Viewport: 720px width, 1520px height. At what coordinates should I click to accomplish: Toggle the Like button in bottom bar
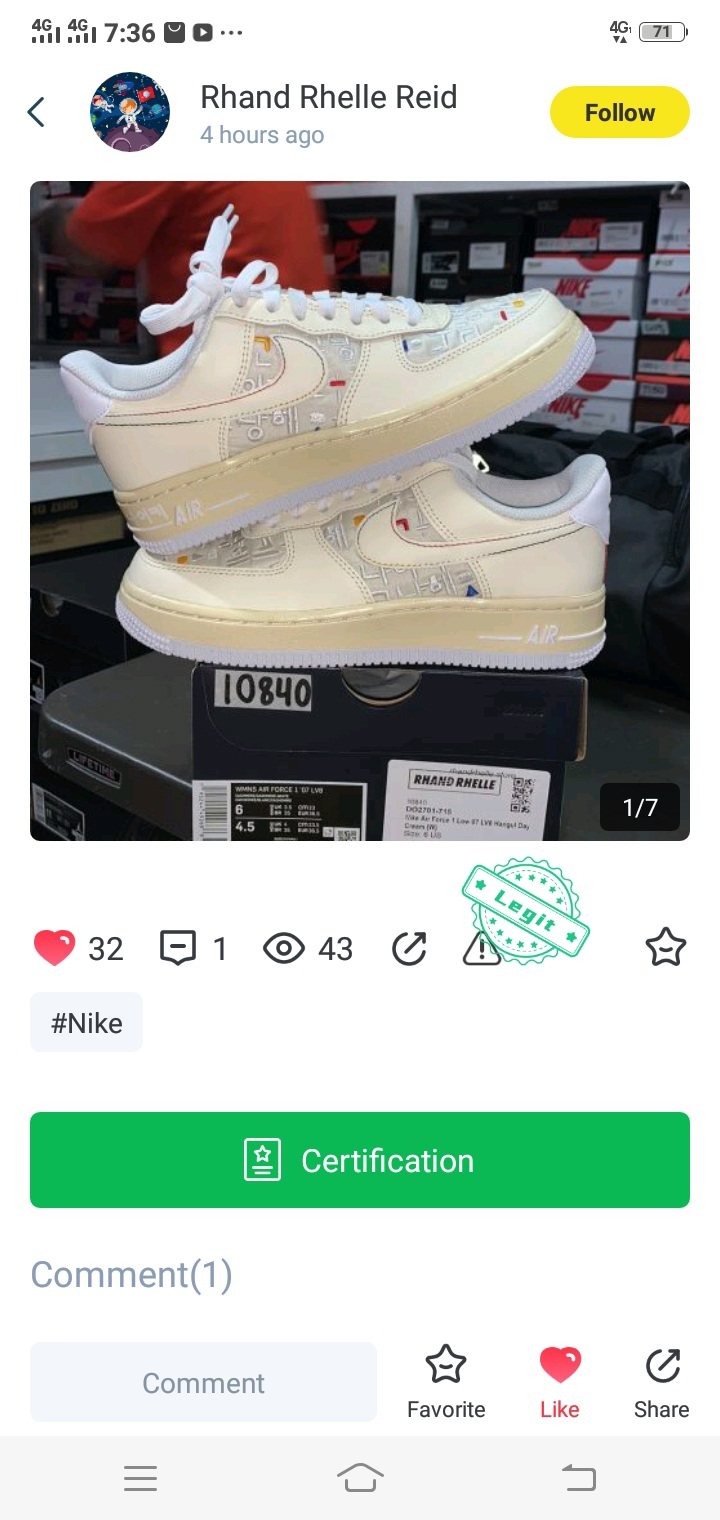[x=559, y=1382]
